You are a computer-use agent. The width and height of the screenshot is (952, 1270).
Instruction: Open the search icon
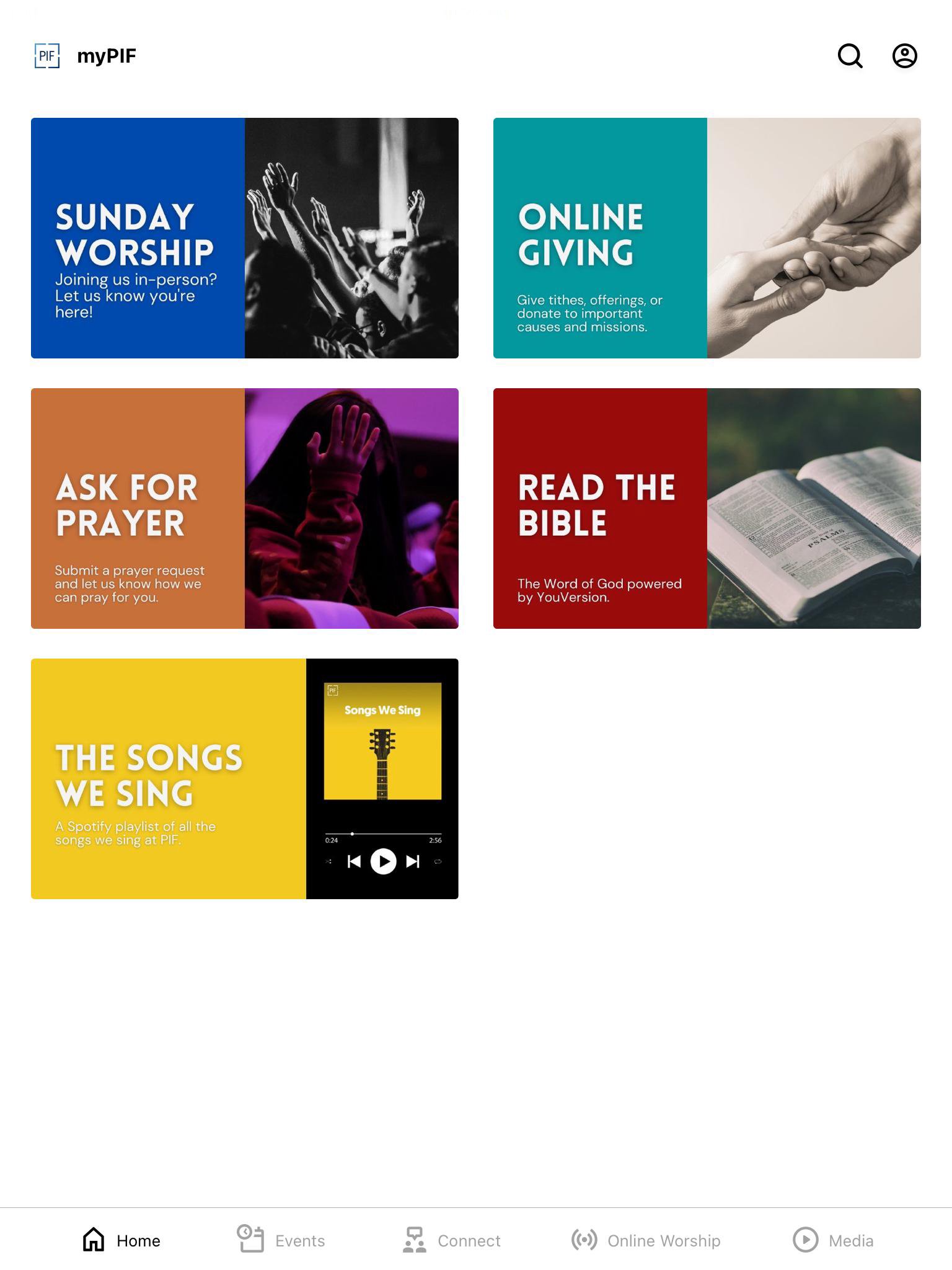click(x=850, y=56)
